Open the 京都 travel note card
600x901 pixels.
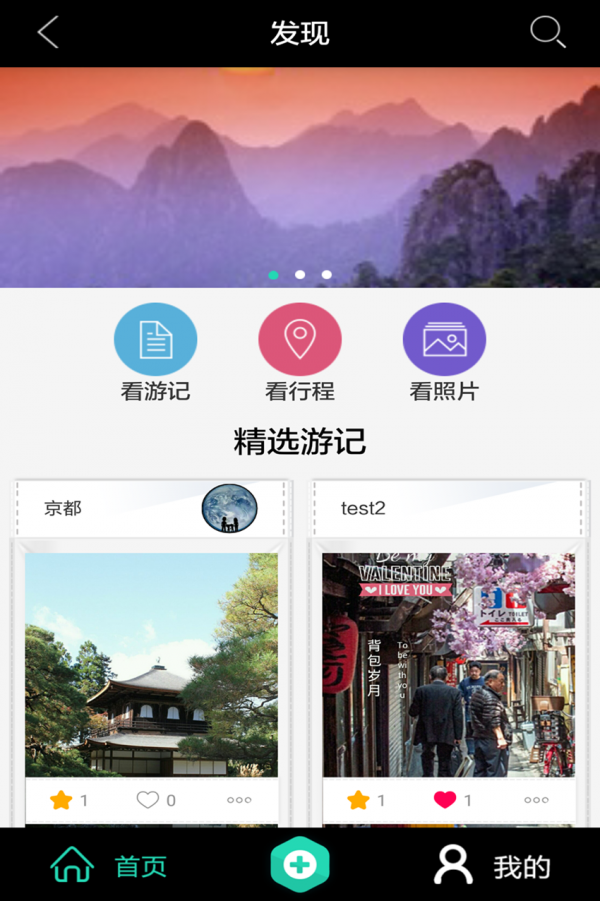pos(151,665)
